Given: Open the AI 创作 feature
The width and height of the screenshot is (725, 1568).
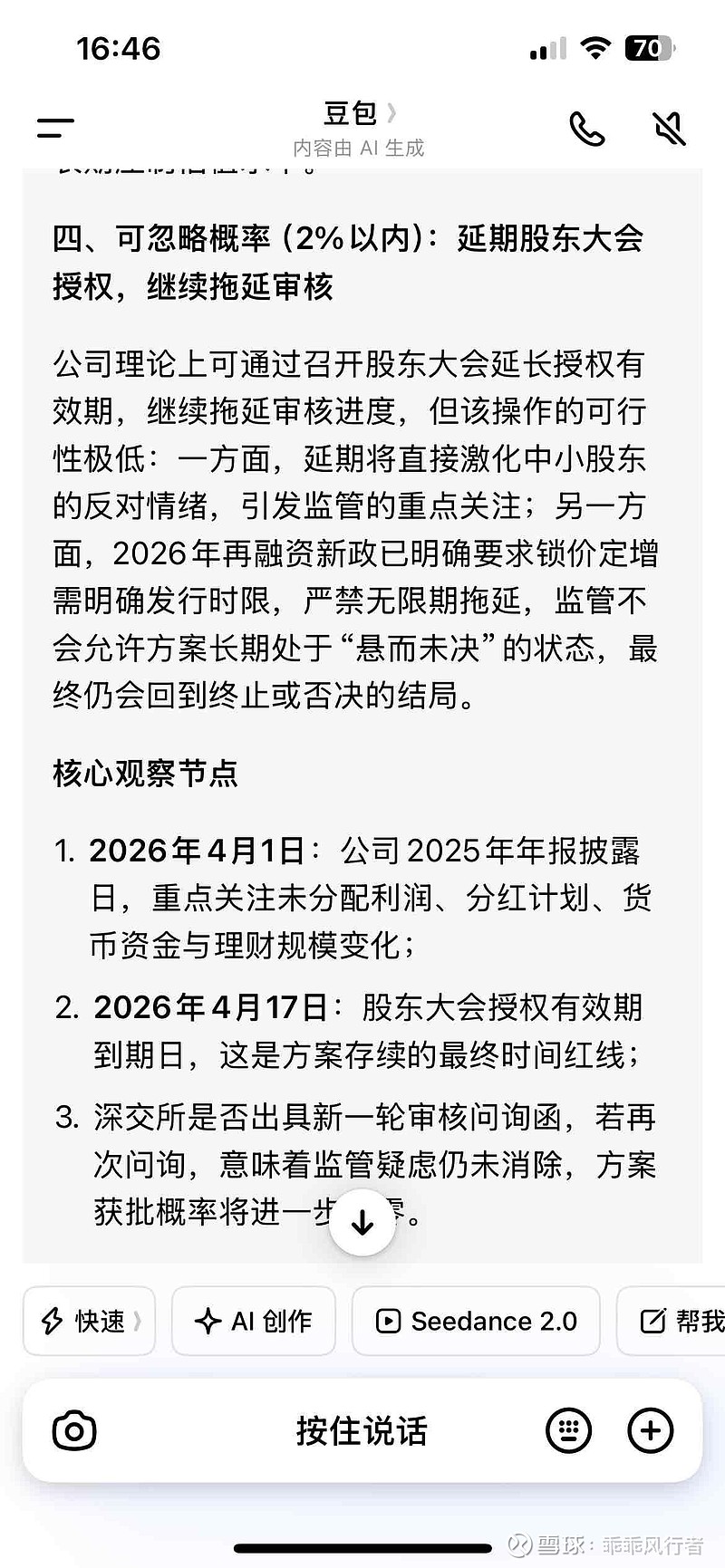Looking at the screenshot, I should coord(254,1322).
